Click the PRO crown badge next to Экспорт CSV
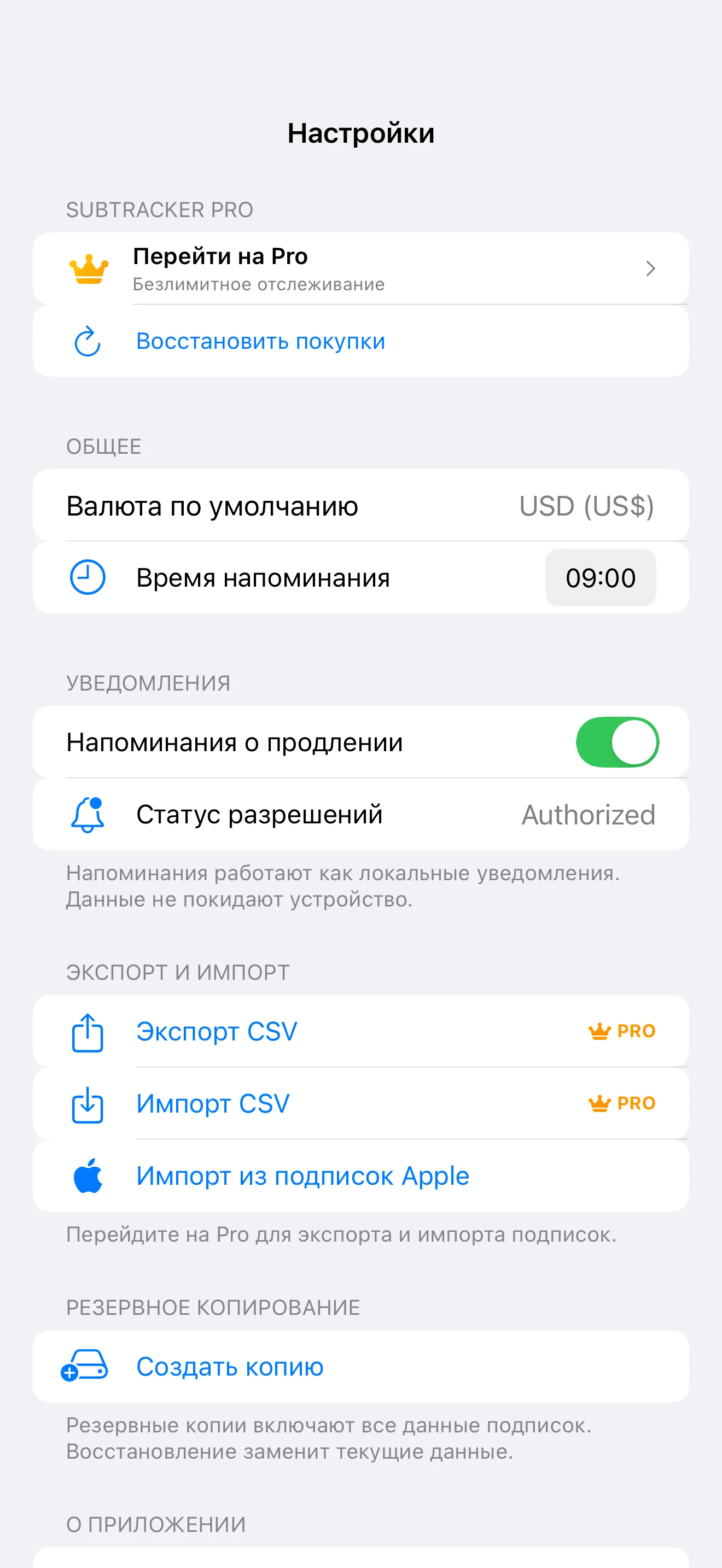This screenshot has height=1568, width=722. point(621,1031)
